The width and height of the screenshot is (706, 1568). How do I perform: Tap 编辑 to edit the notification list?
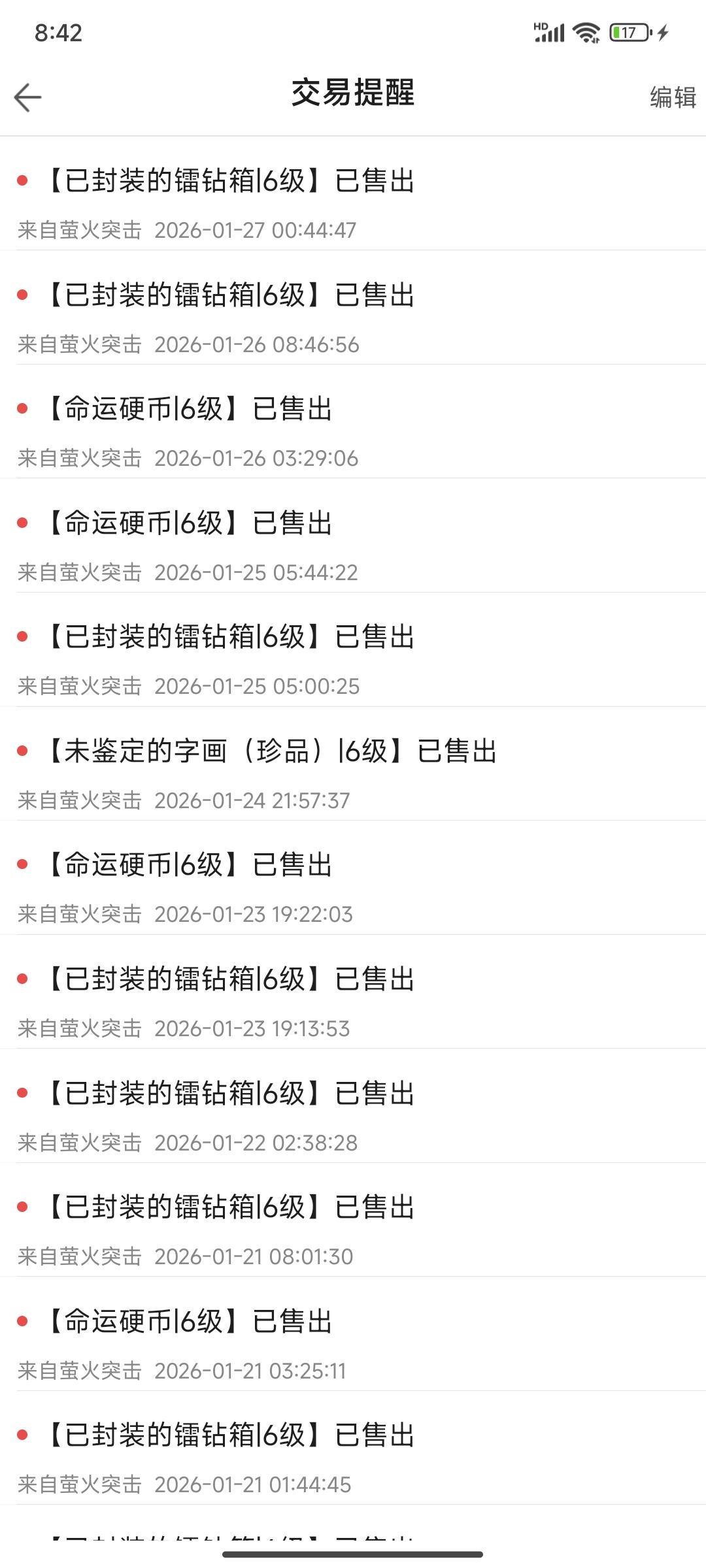tap(673, 97)
